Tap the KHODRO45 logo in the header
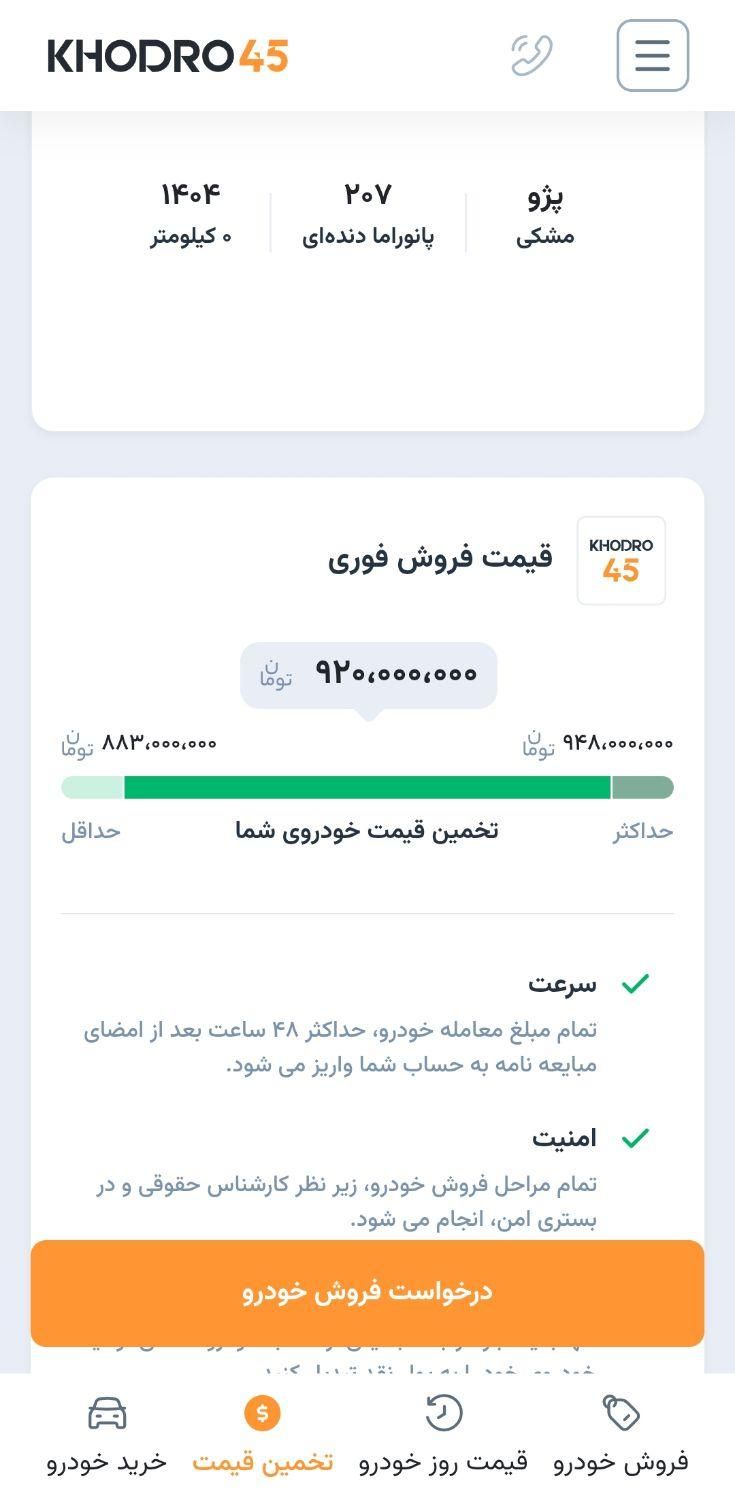 click(167, 56)
